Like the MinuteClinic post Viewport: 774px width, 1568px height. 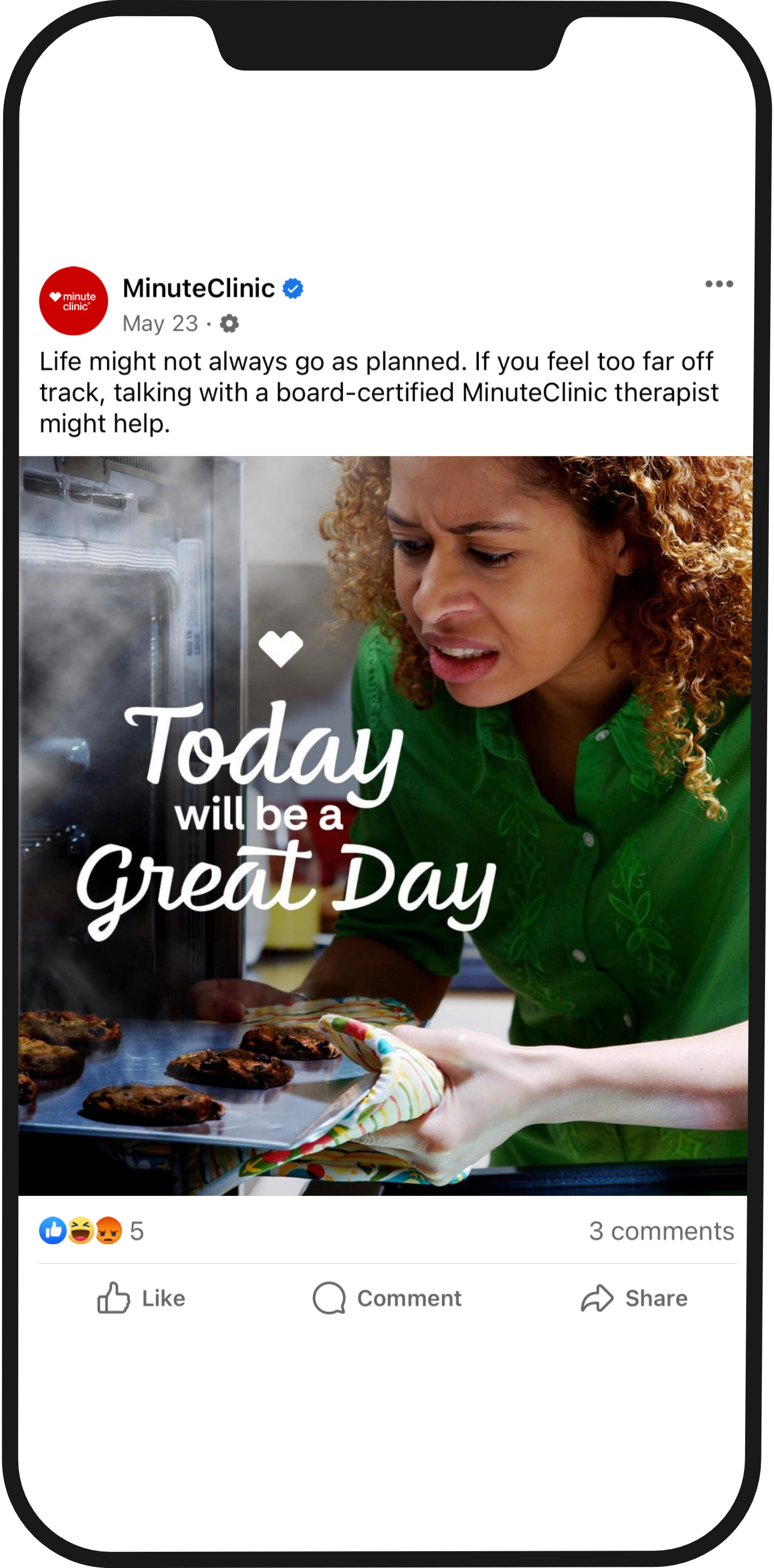tap(141, 1298)
